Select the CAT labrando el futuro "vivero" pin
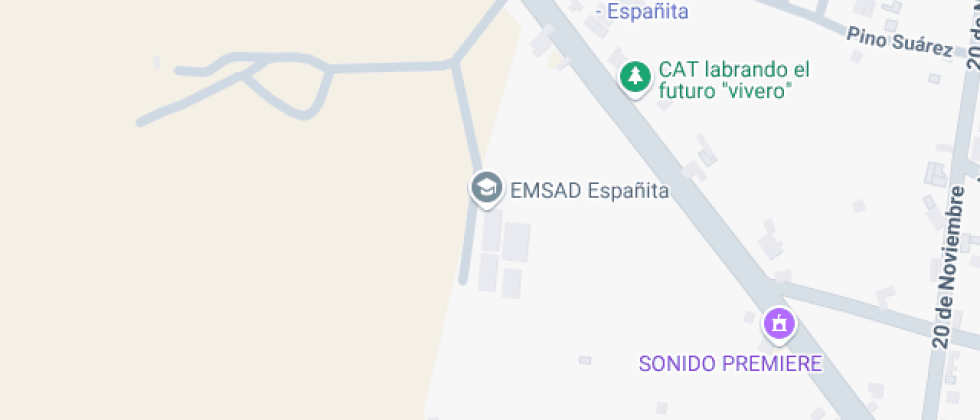980x420 pixels. pyautogui.click(x=635, y=78)
